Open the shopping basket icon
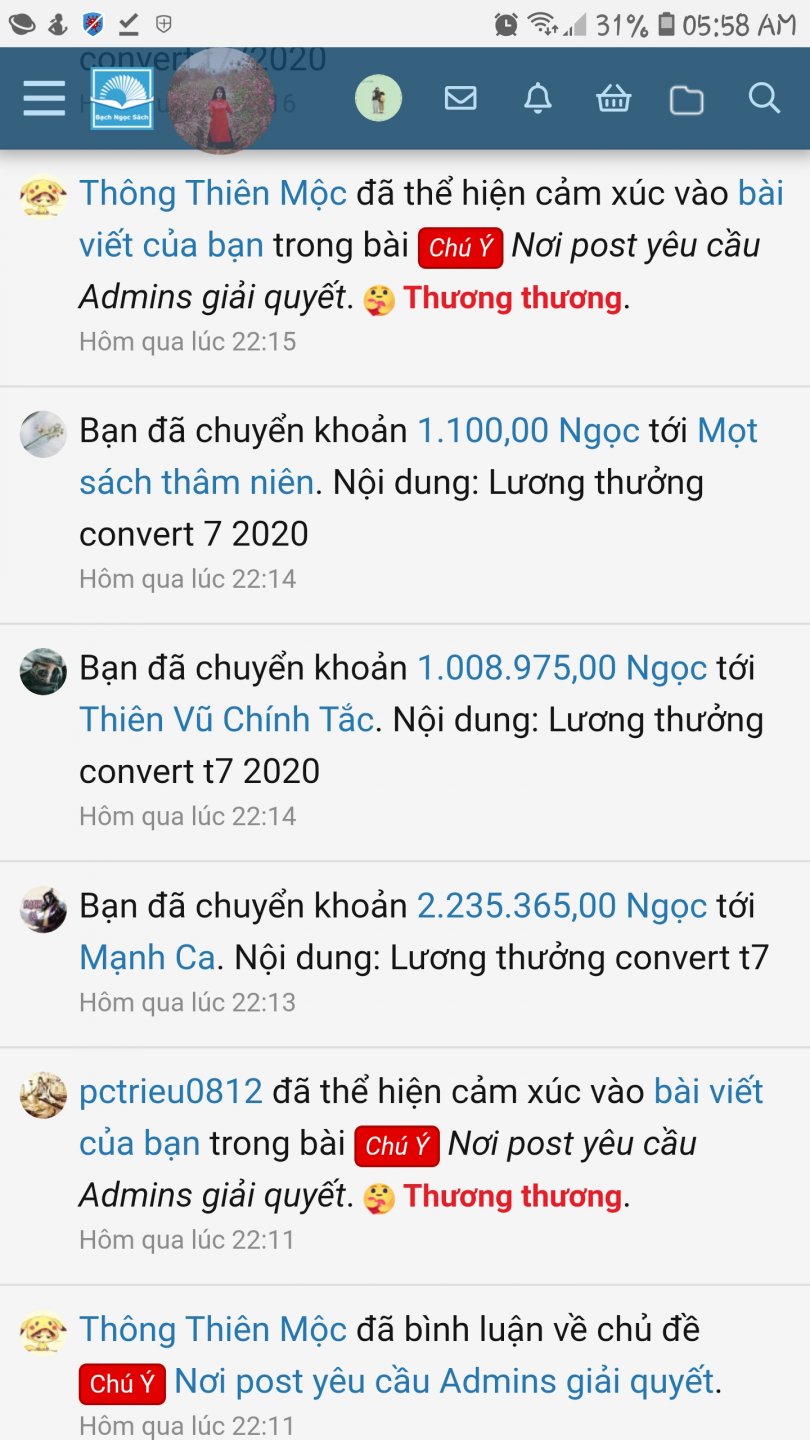 pyautogui.click(x=613, y=98)
